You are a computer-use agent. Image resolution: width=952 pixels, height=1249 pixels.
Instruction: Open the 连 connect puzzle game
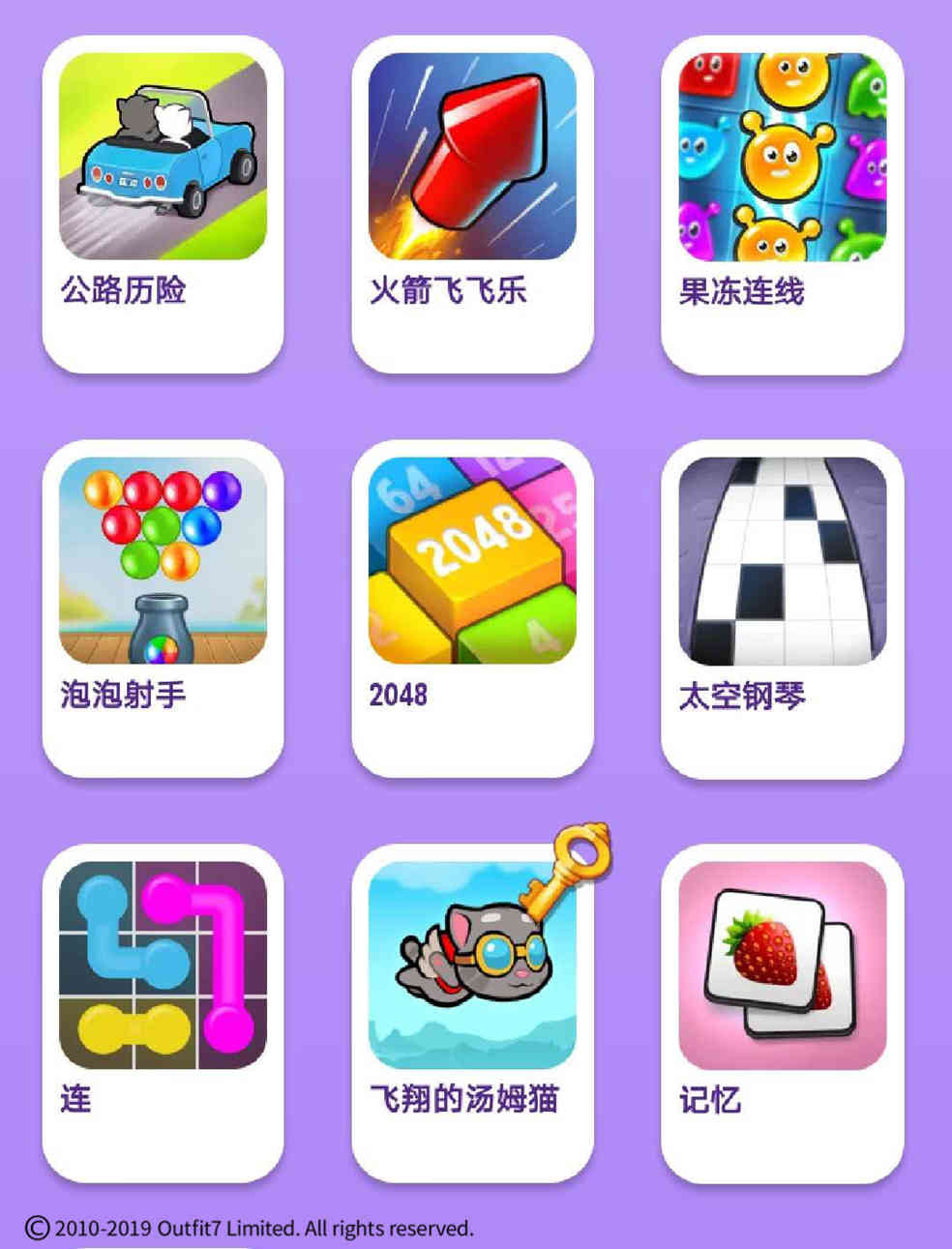click(x=163, y=1013)
